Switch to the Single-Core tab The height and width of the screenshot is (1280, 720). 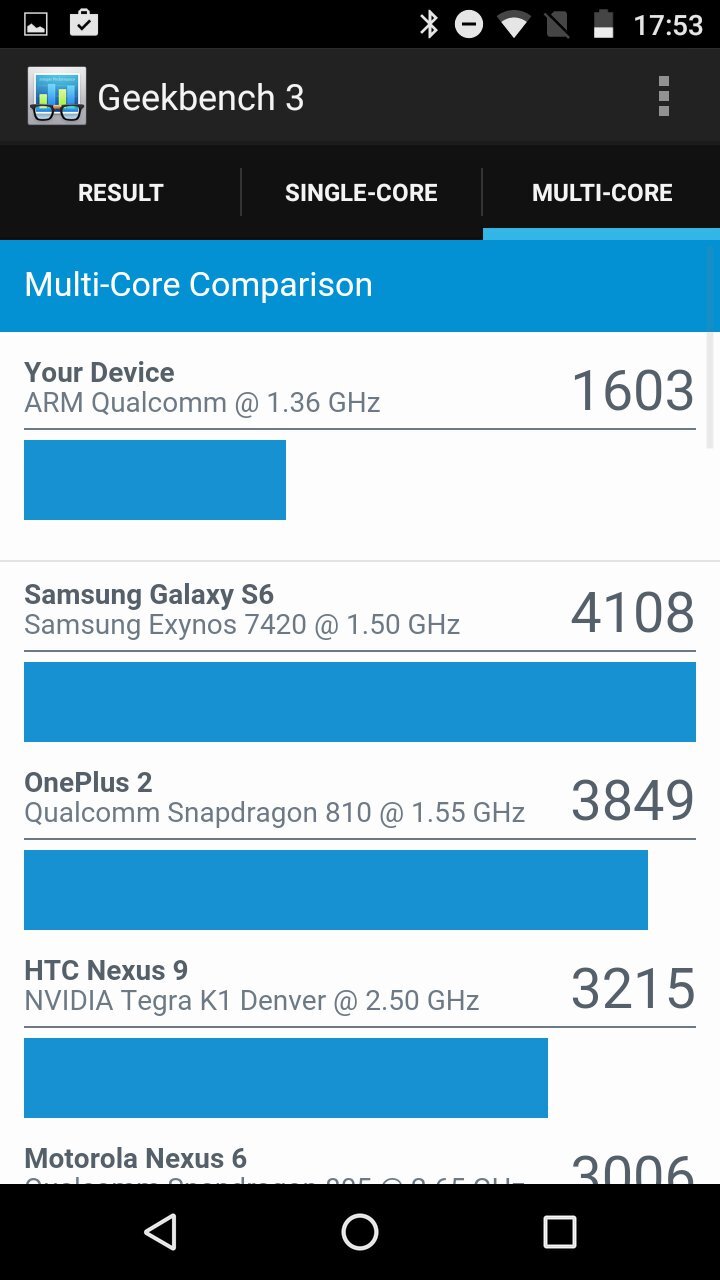click(x=361, y=192)
